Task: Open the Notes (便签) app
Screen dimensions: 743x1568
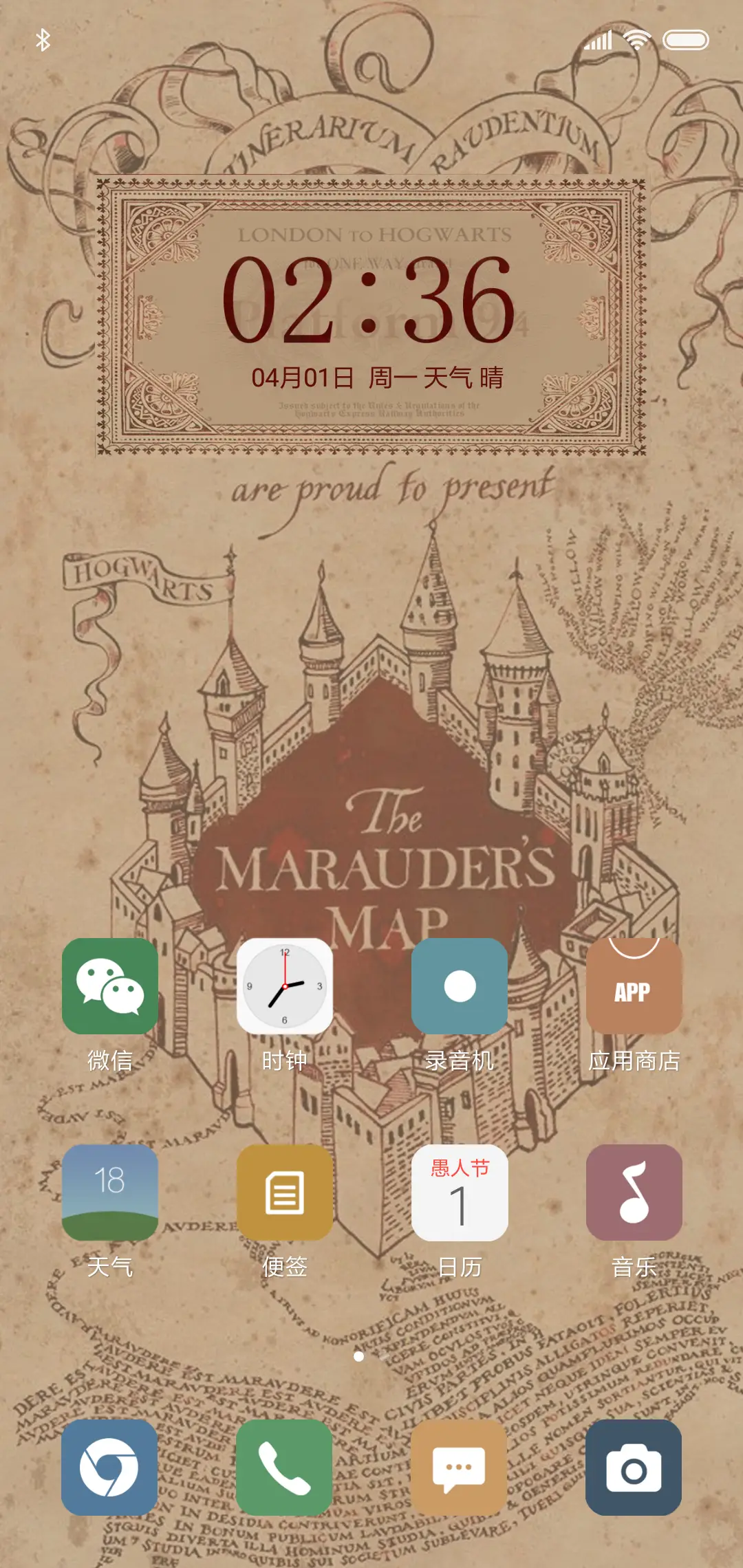Action: click(285, 1193)
